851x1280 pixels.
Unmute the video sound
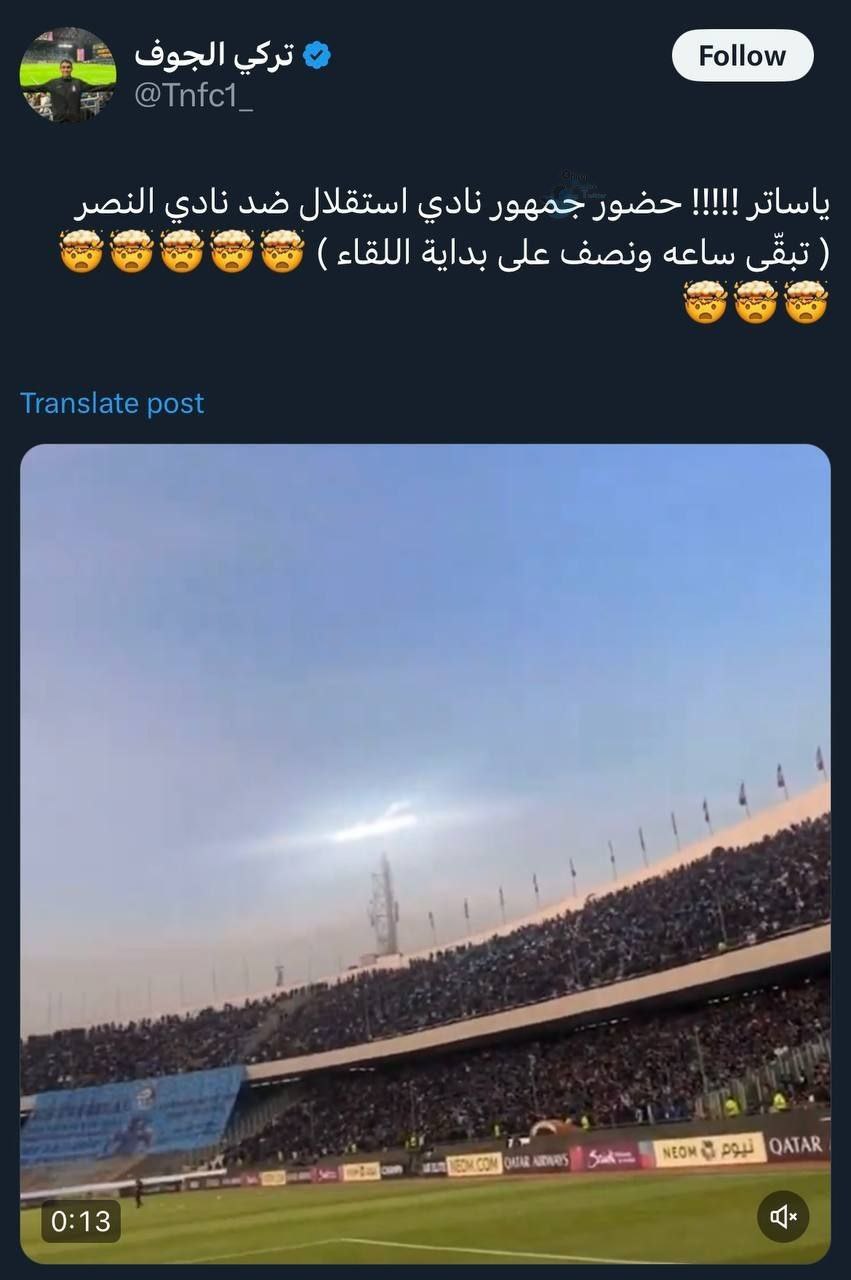coord(783,1216)
